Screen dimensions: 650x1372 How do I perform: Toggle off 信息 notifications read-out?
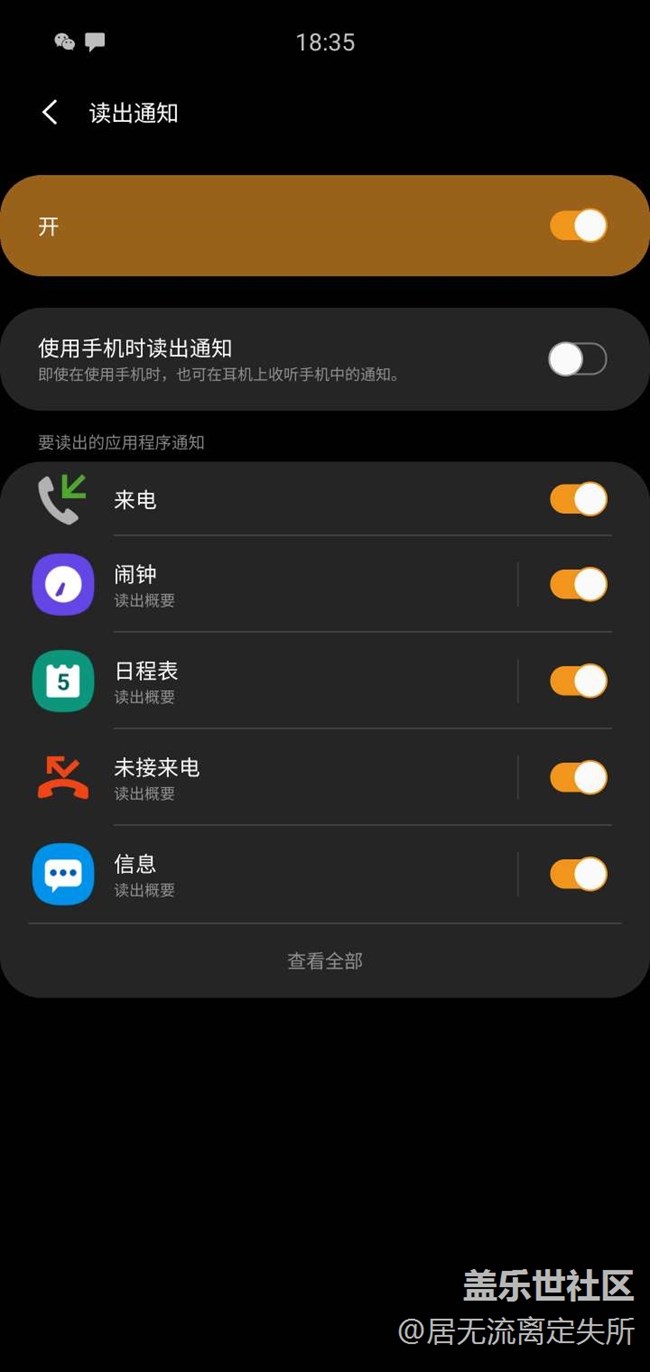click(x=578, y=874)
